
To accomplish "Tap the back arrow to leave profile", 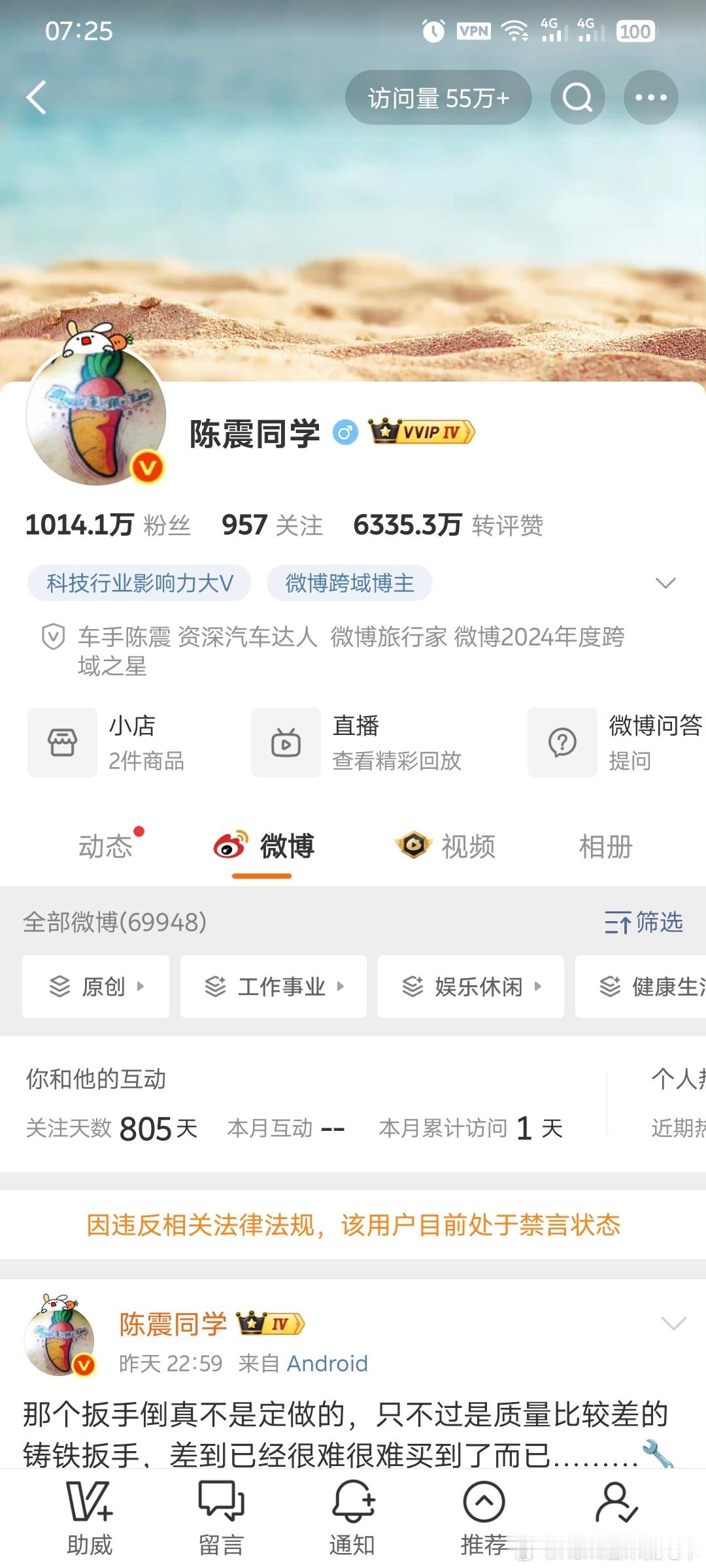I will click(37, 97).
